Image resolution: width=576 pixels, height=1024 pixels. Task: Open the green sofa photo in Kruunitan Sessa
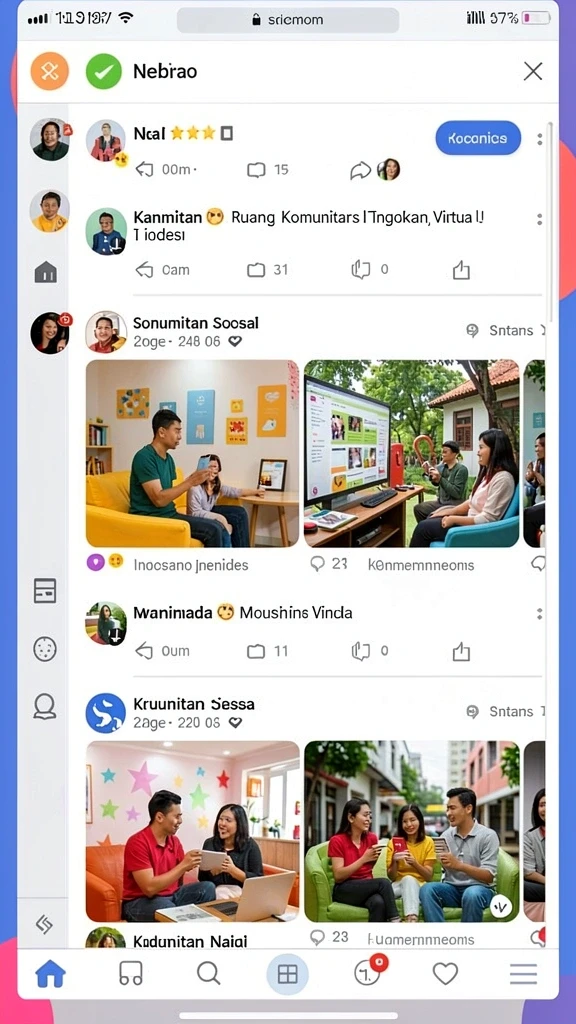(x=411, y=831)
